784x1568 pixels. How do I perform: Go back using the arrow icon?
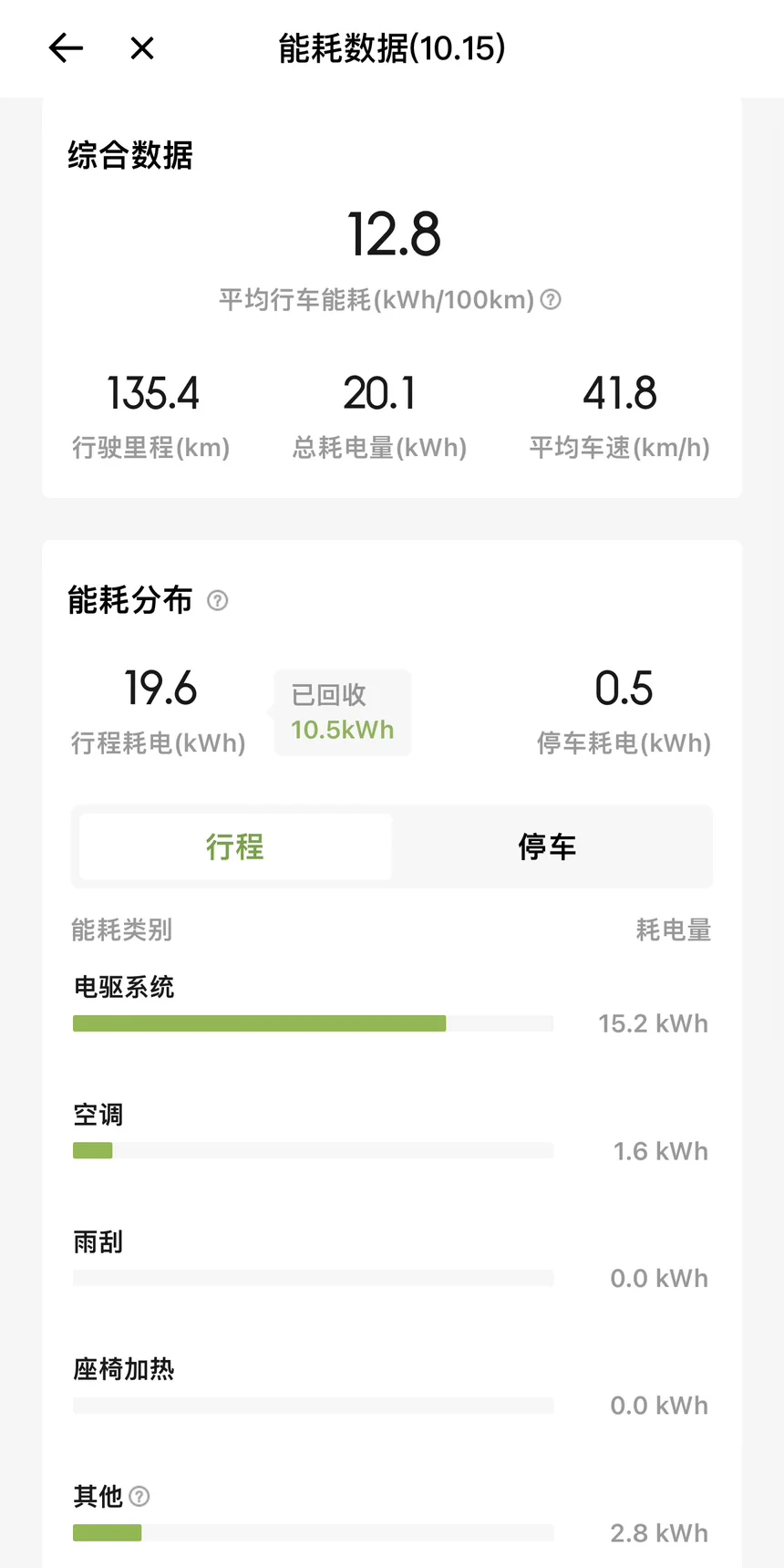(x=66, y=48)
